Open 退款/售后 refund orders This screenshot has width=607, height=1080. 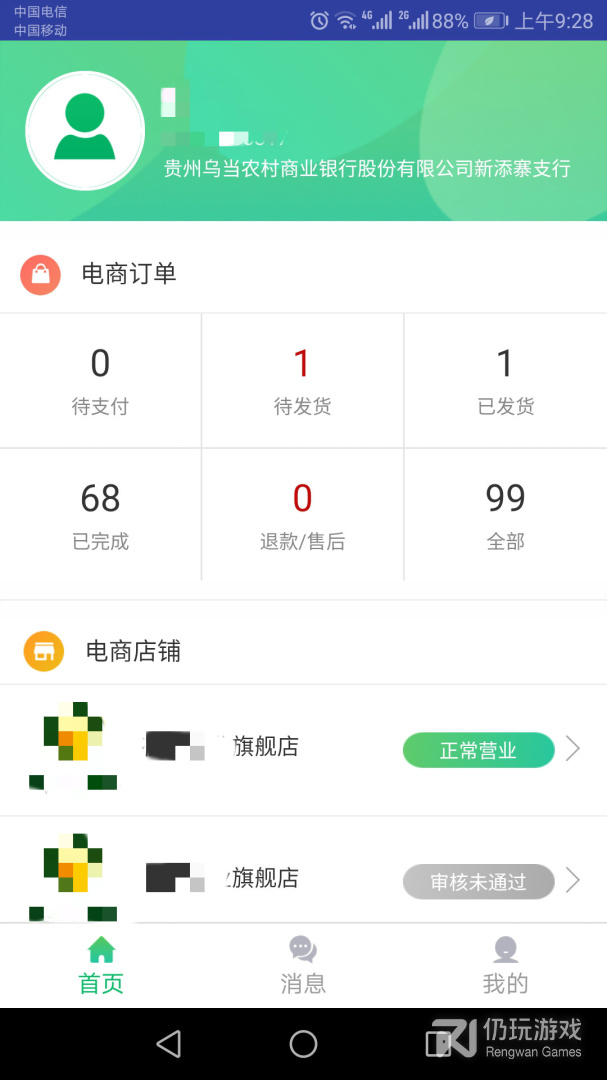(x=302, y=515)
